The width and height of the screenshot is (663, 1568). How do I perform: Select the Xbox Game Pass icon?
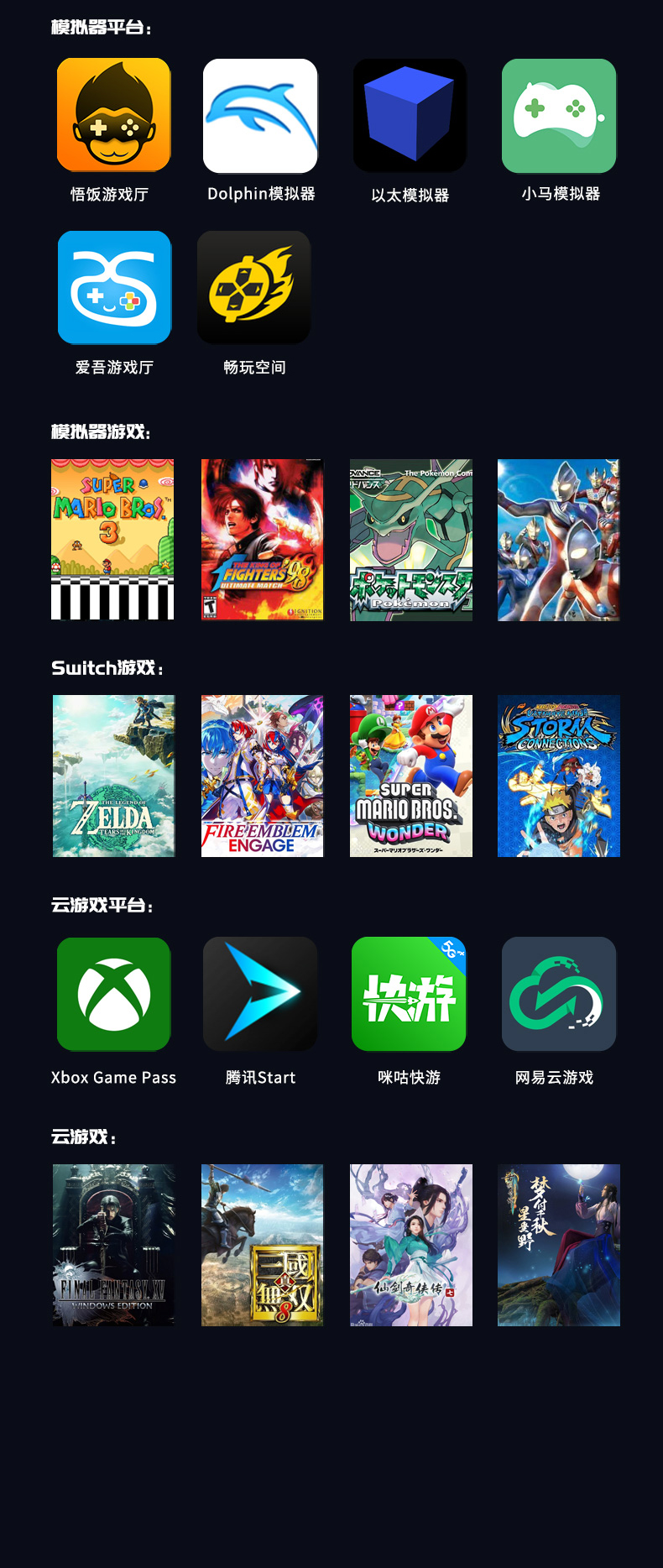point(113,994)
